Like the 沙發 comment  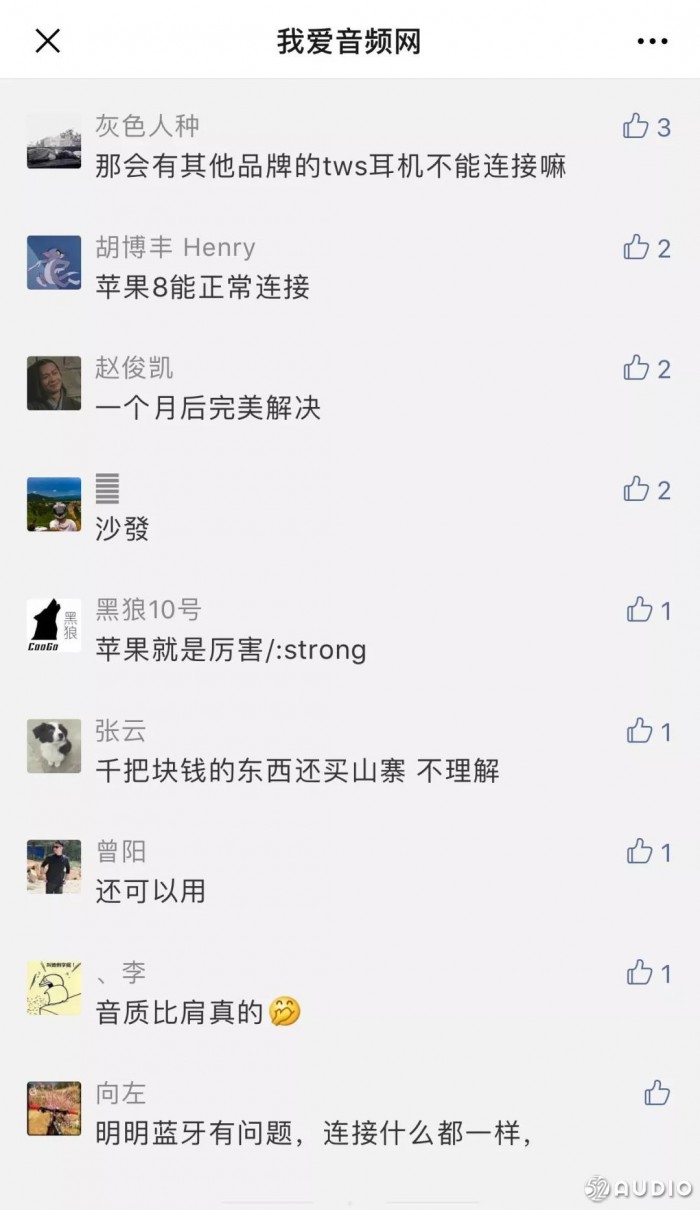[636, 489]
